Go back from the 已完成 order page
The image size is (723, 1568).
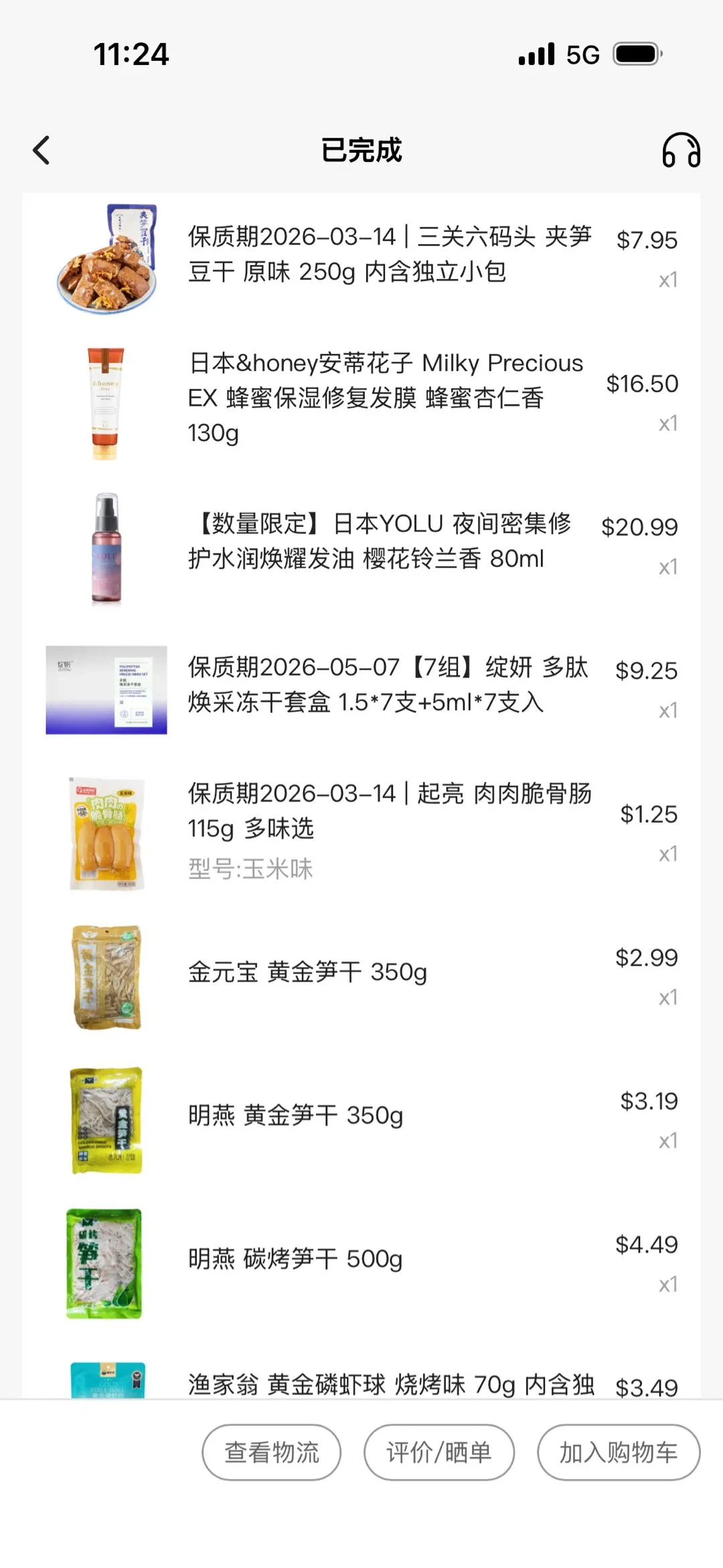[42, 150]
